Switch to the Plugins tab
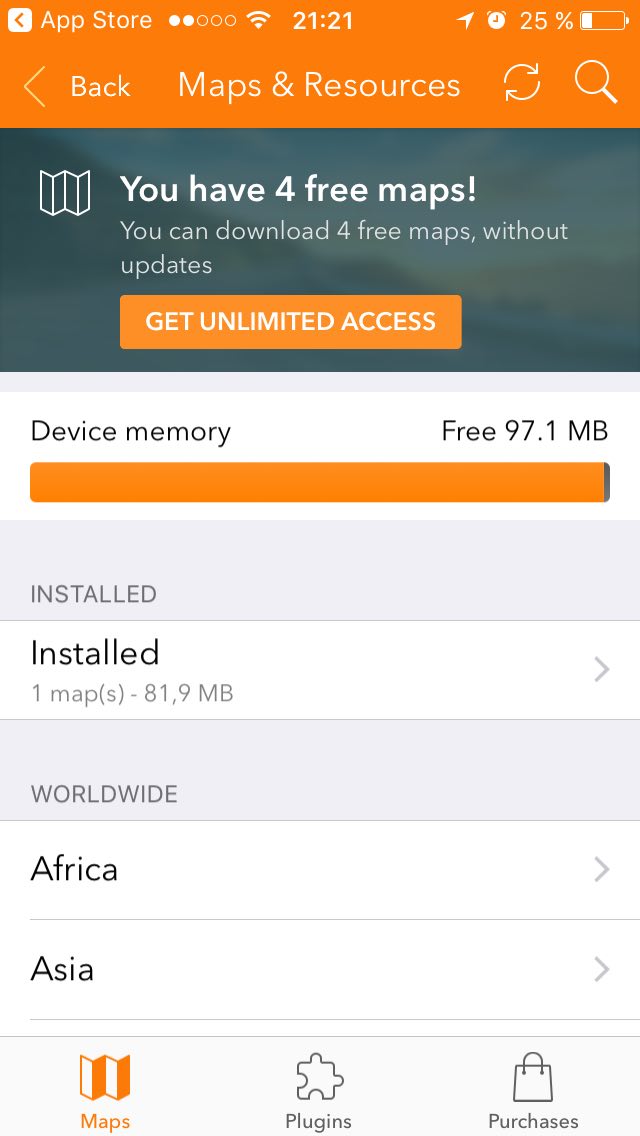The image size is (640, 1136). pyautogui.click(x=319, y=1090)
